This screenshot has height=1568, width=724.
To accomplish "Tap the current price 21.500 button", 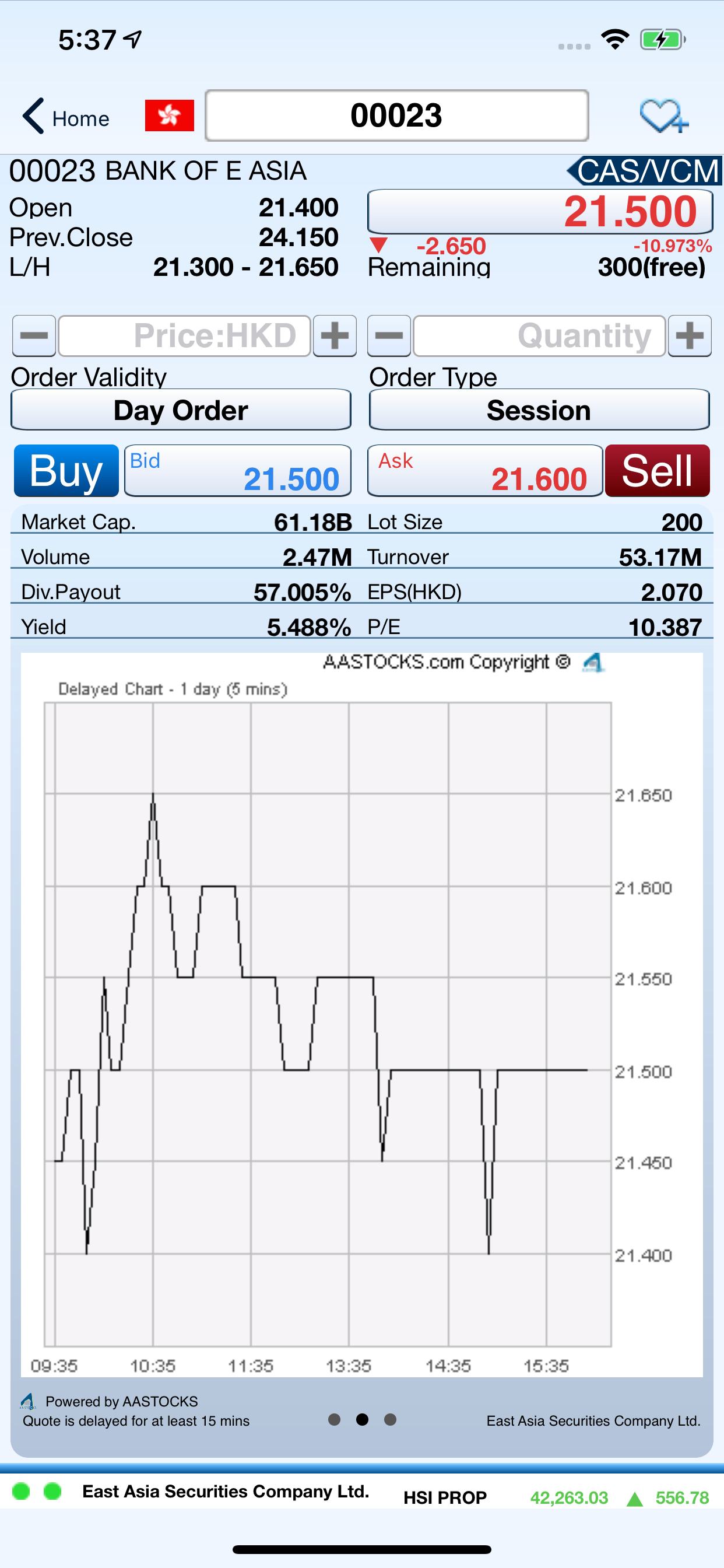I will click(x=540, y=212).
